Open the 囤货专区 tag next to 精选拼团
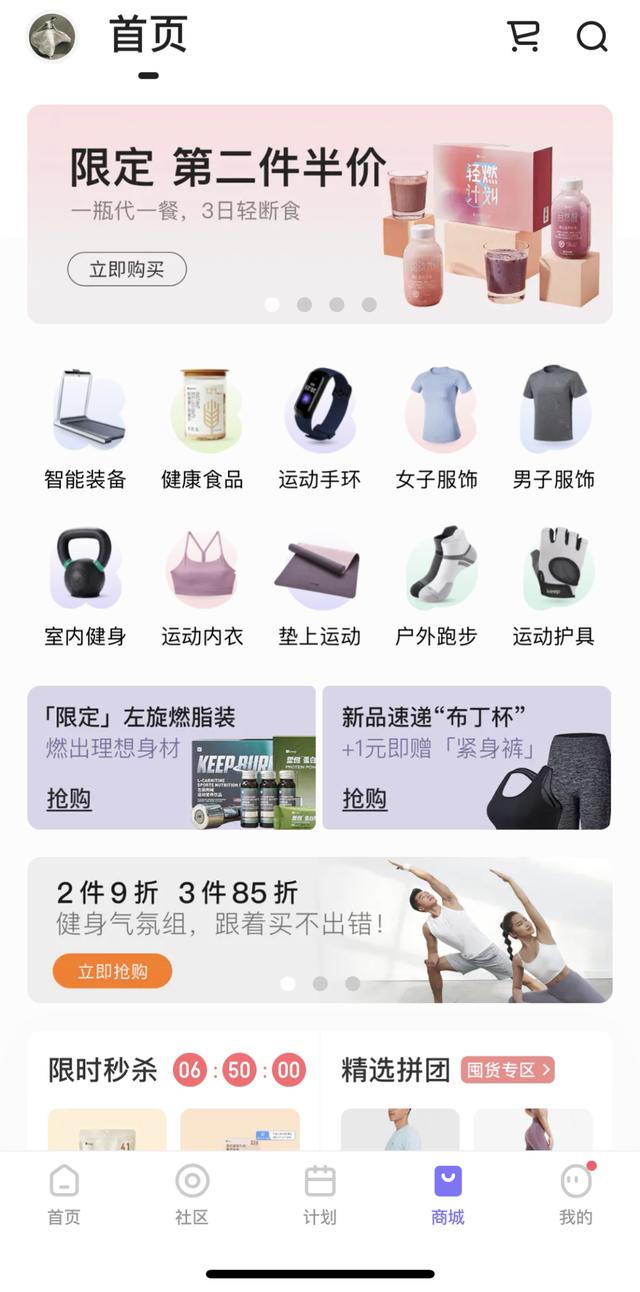Image resolution: width=640 pixels, height=1292 pixels. pyautogui.click(x=508, y=1070)
